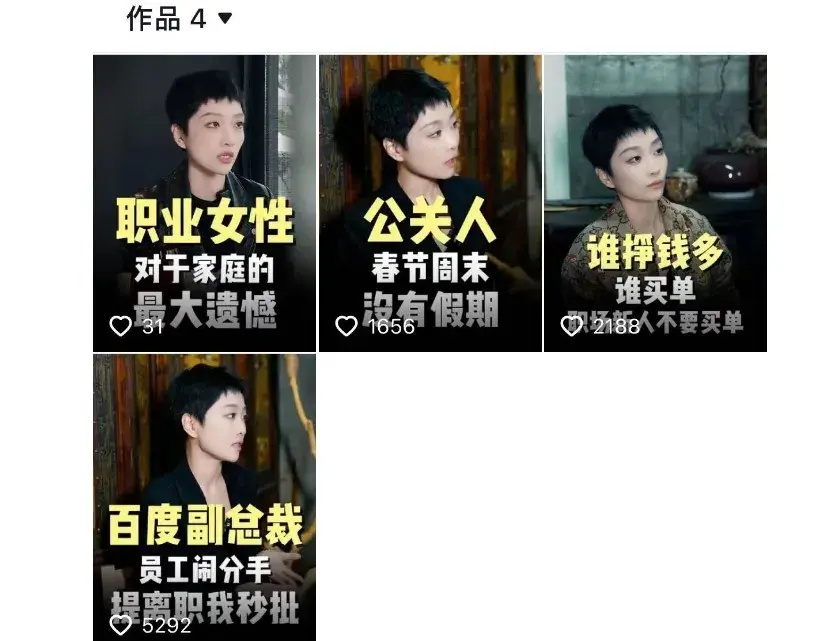Open the 百度副总裁 video

coord(205,497)
